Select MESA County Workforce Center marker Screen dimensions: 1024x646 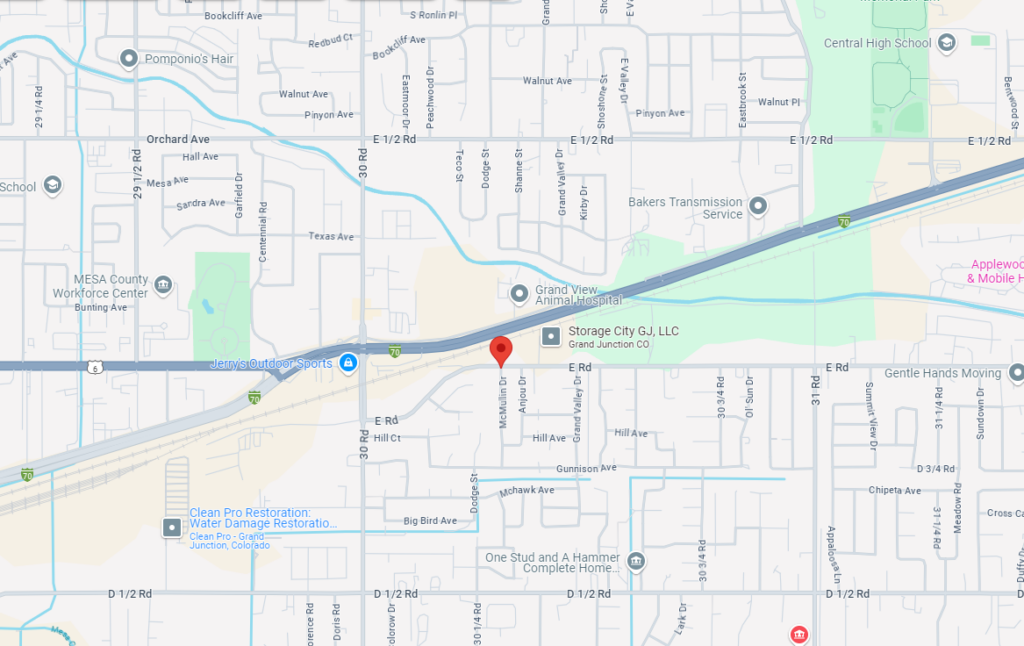click(x=164, y=286)
